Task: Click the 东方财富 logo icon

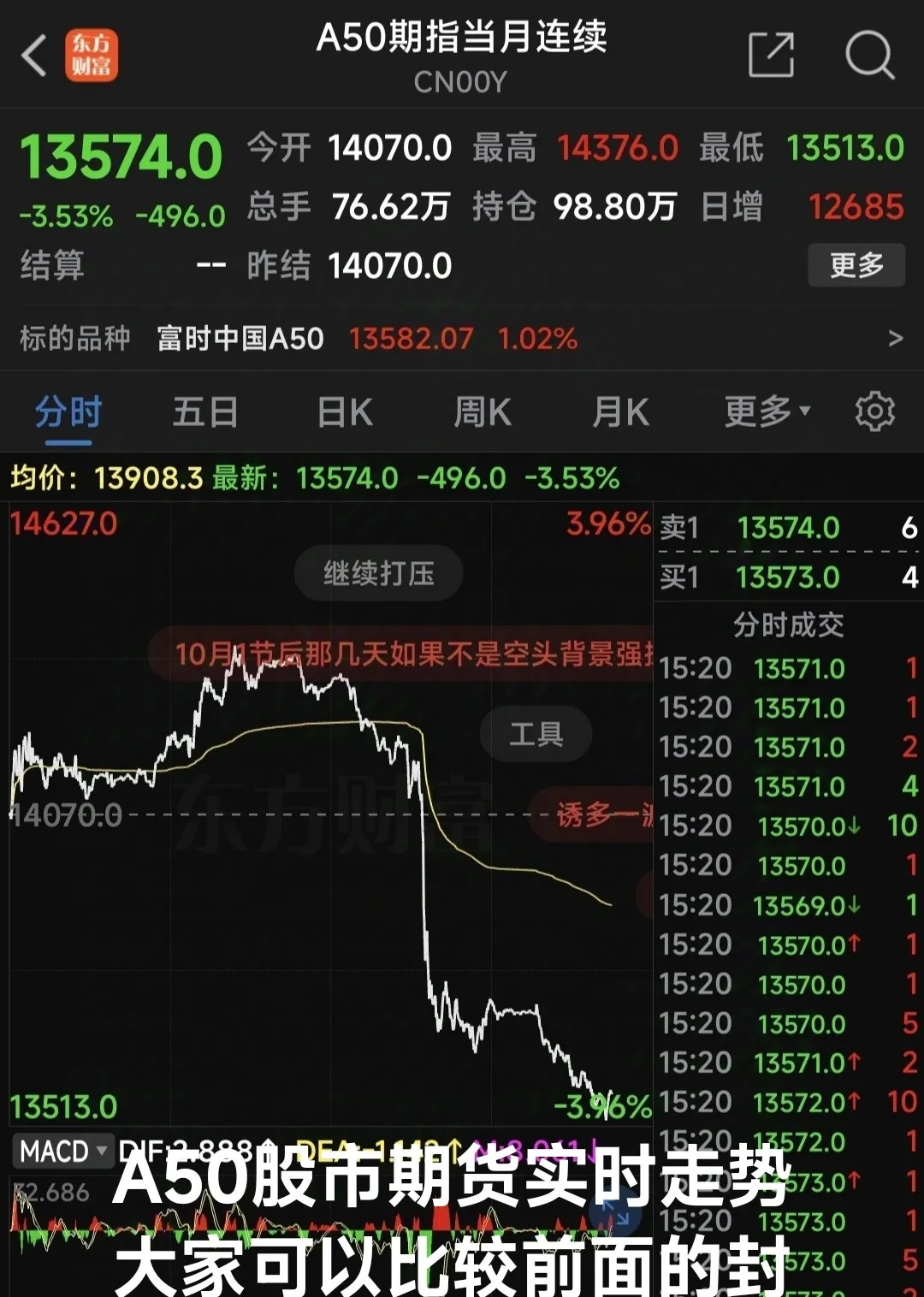Action: 90,56
